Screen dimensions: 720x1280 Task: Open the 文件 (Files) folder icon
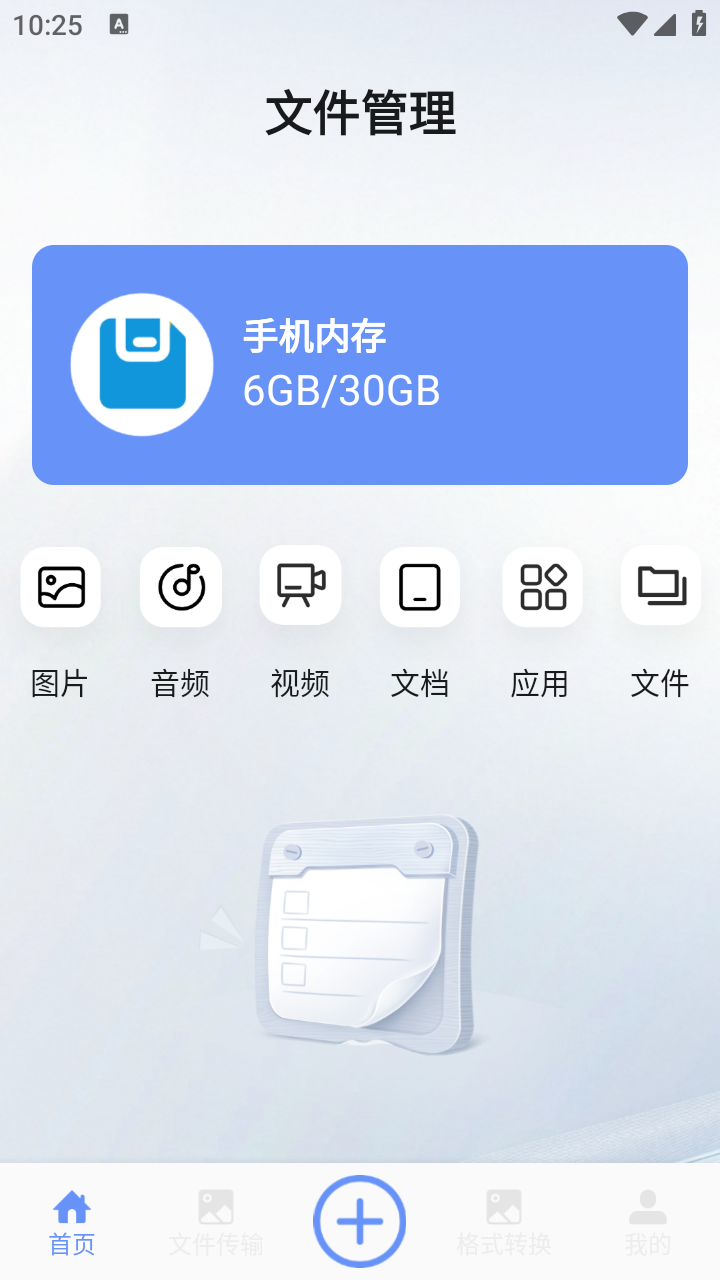(x=660, y=587)
